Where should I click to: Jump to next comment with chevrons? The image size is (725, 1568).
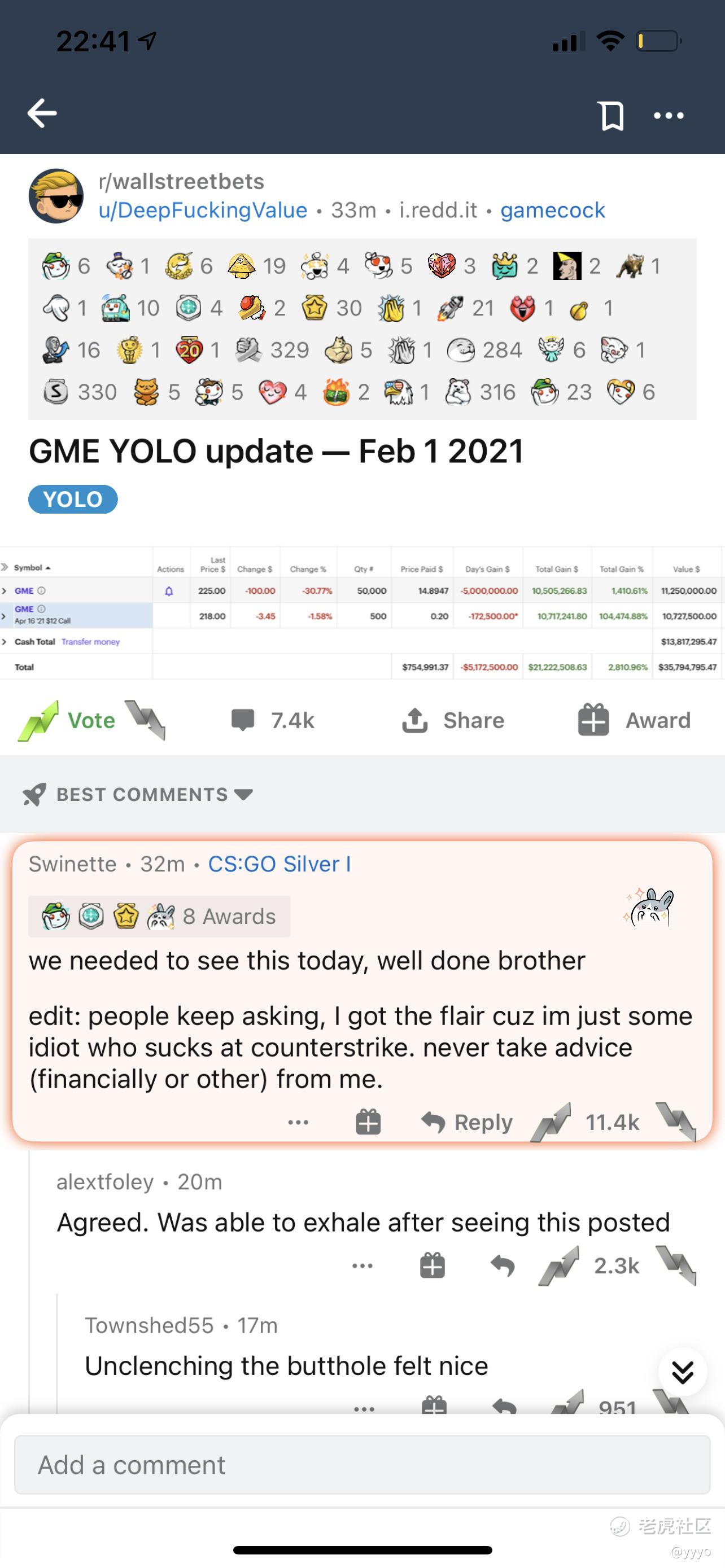(683, 1372)
